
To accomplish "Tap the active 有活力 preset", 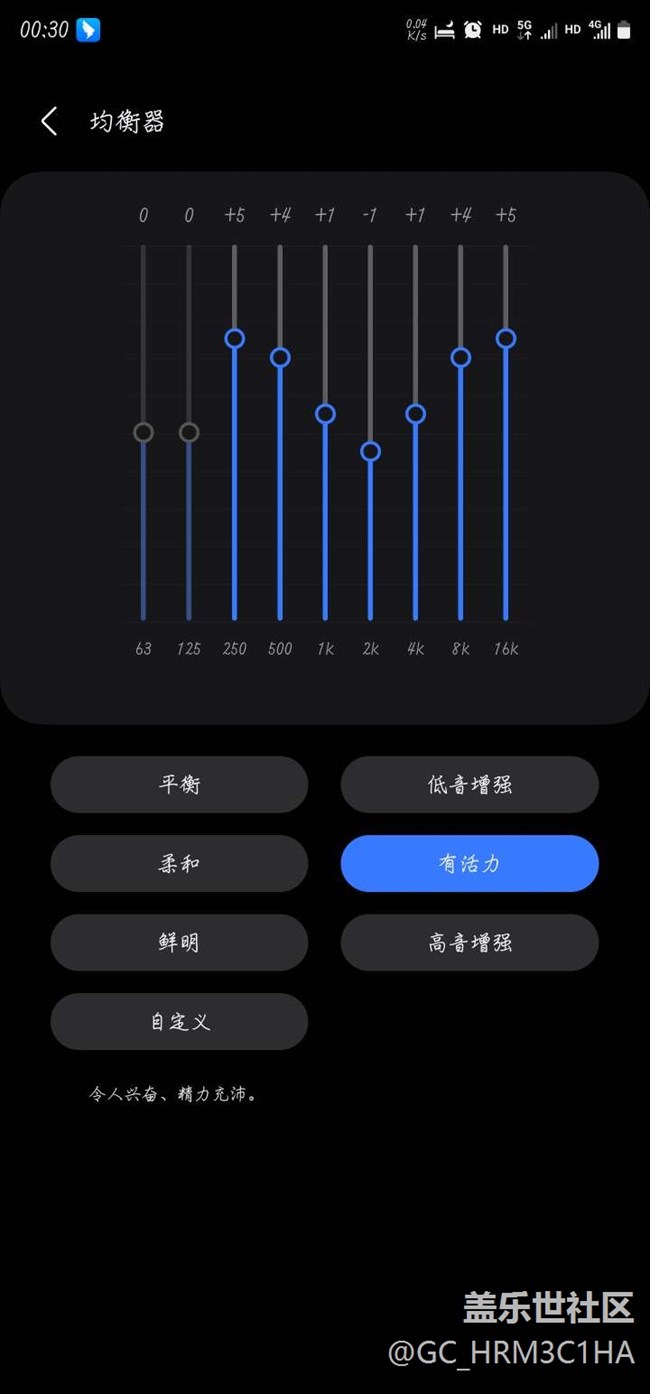I will [x=469, y=863].
